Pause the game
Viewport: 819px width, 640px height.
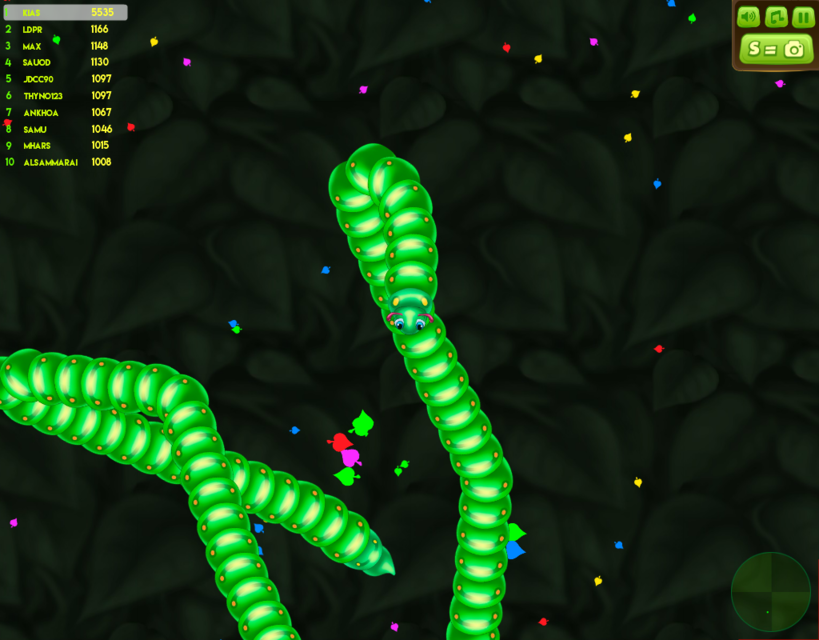coord(803,17)
